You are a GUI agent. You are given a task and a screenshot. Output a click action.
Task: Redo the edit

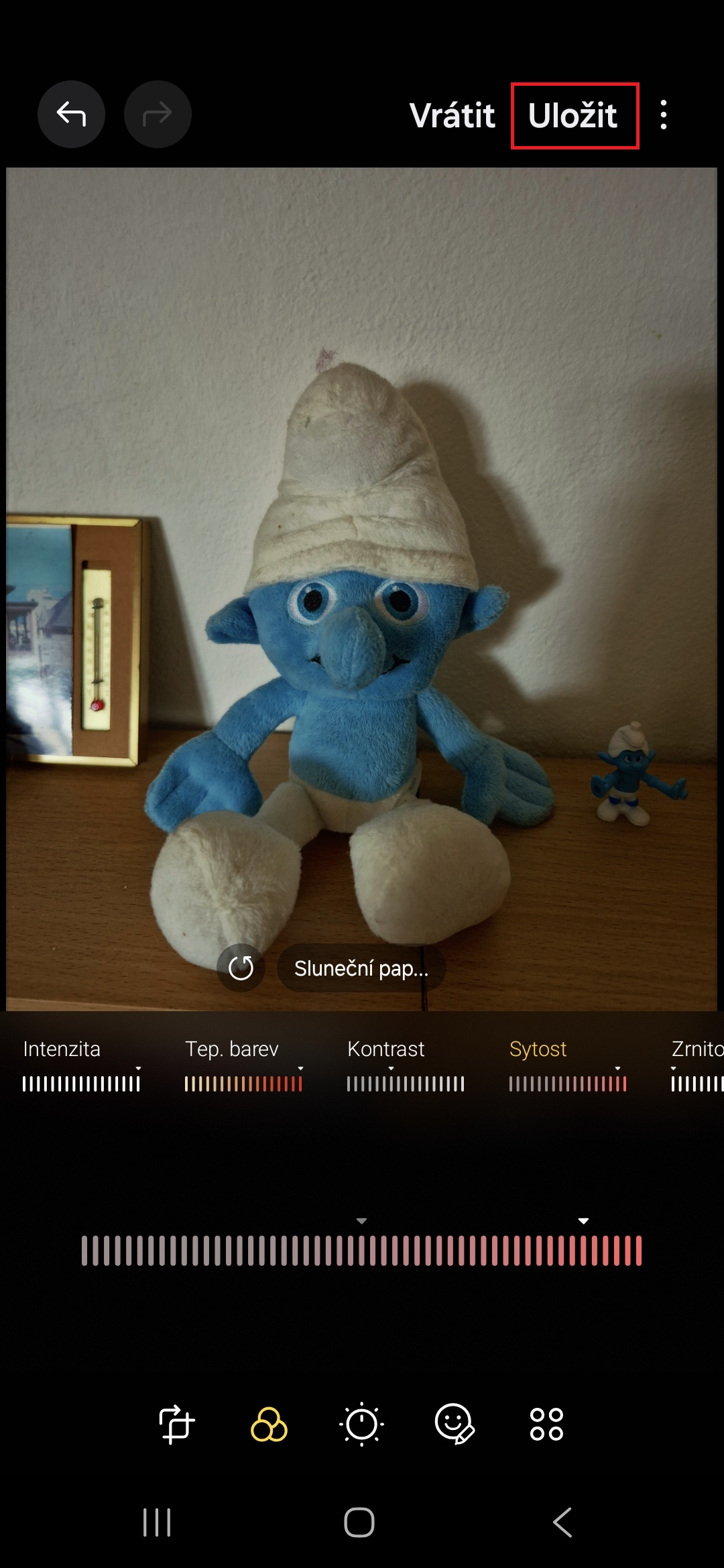tap(158, 115)
